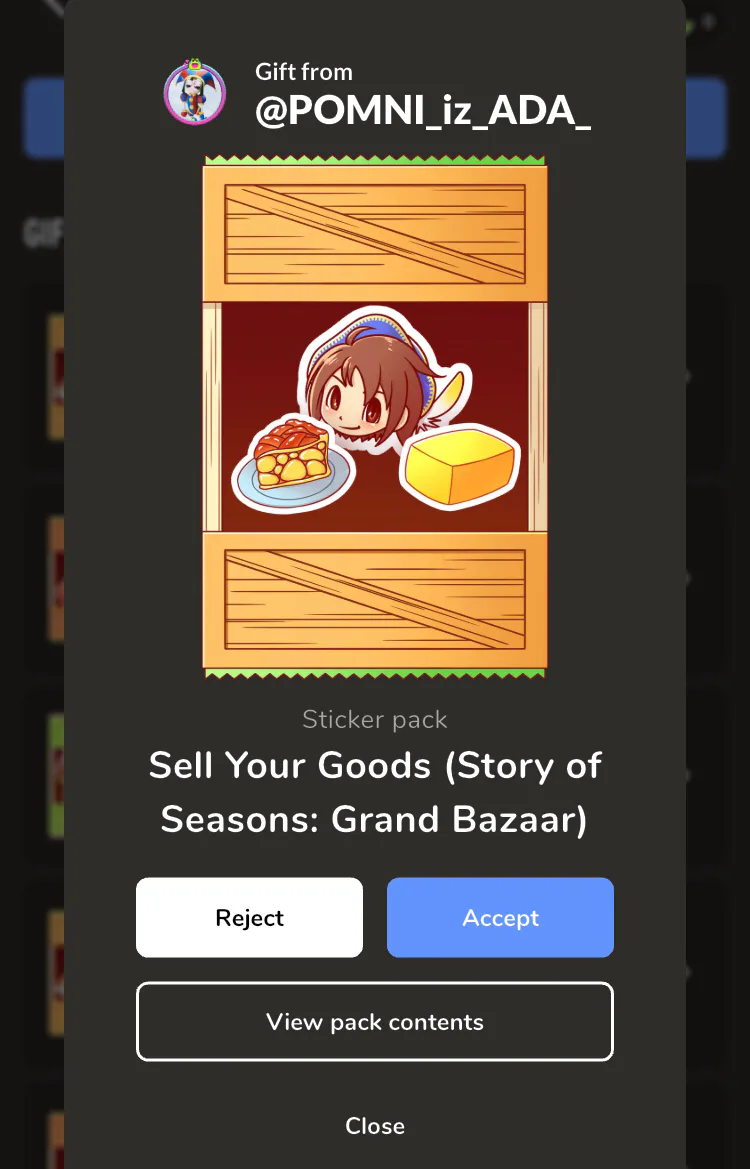
Task: Accept the sticker pack gift
Action: [500, 918]
